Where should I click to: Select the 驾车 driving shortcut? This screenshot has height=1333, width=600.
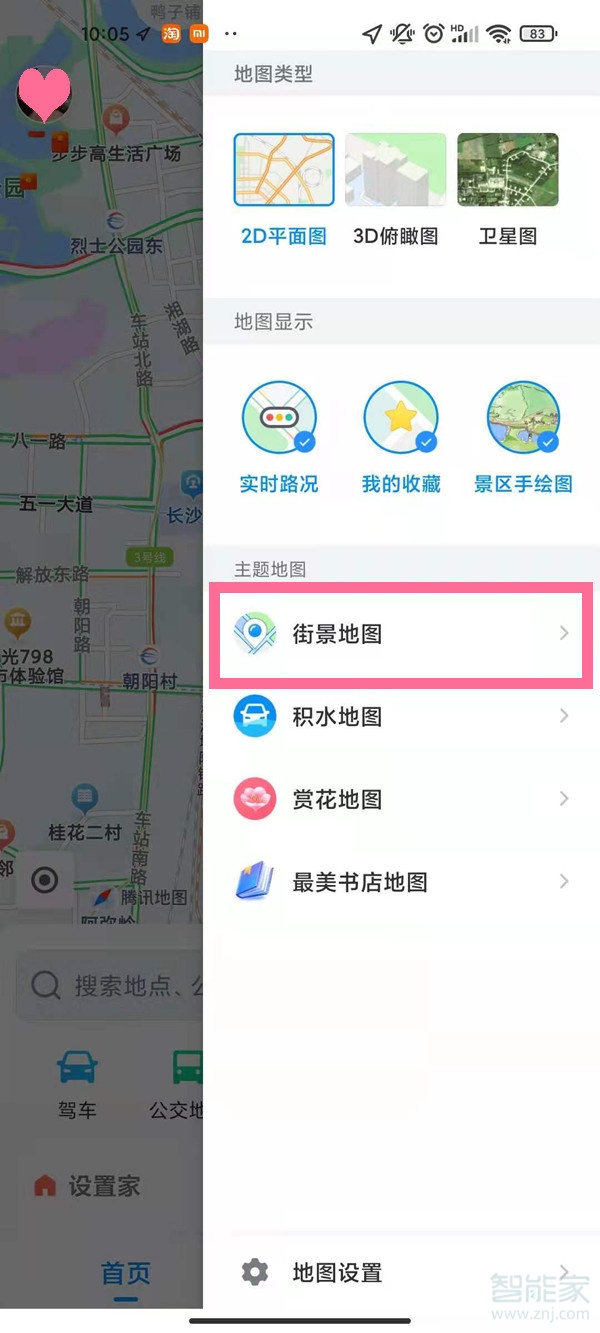pyautogui.click(x=77, y=1082)
